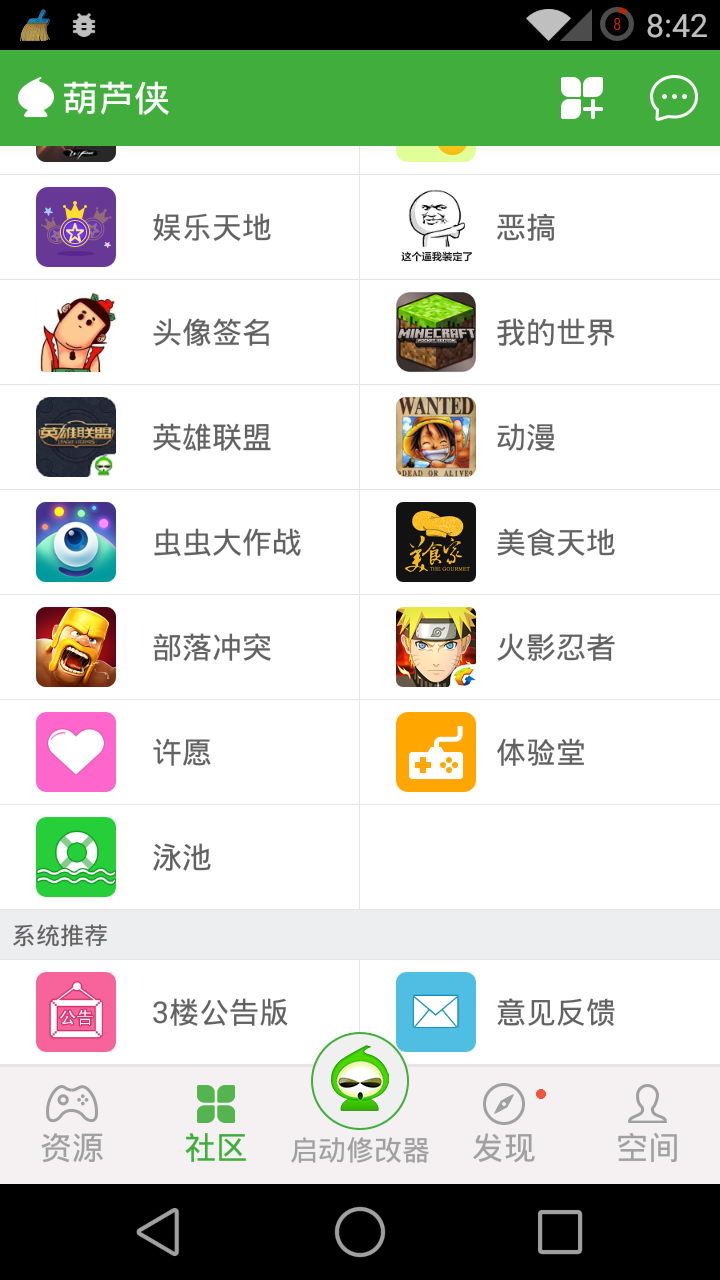Open the 3楼公告版 announcement board
The width and height of the screenshot is (720, 1280).
[75, 1012]
